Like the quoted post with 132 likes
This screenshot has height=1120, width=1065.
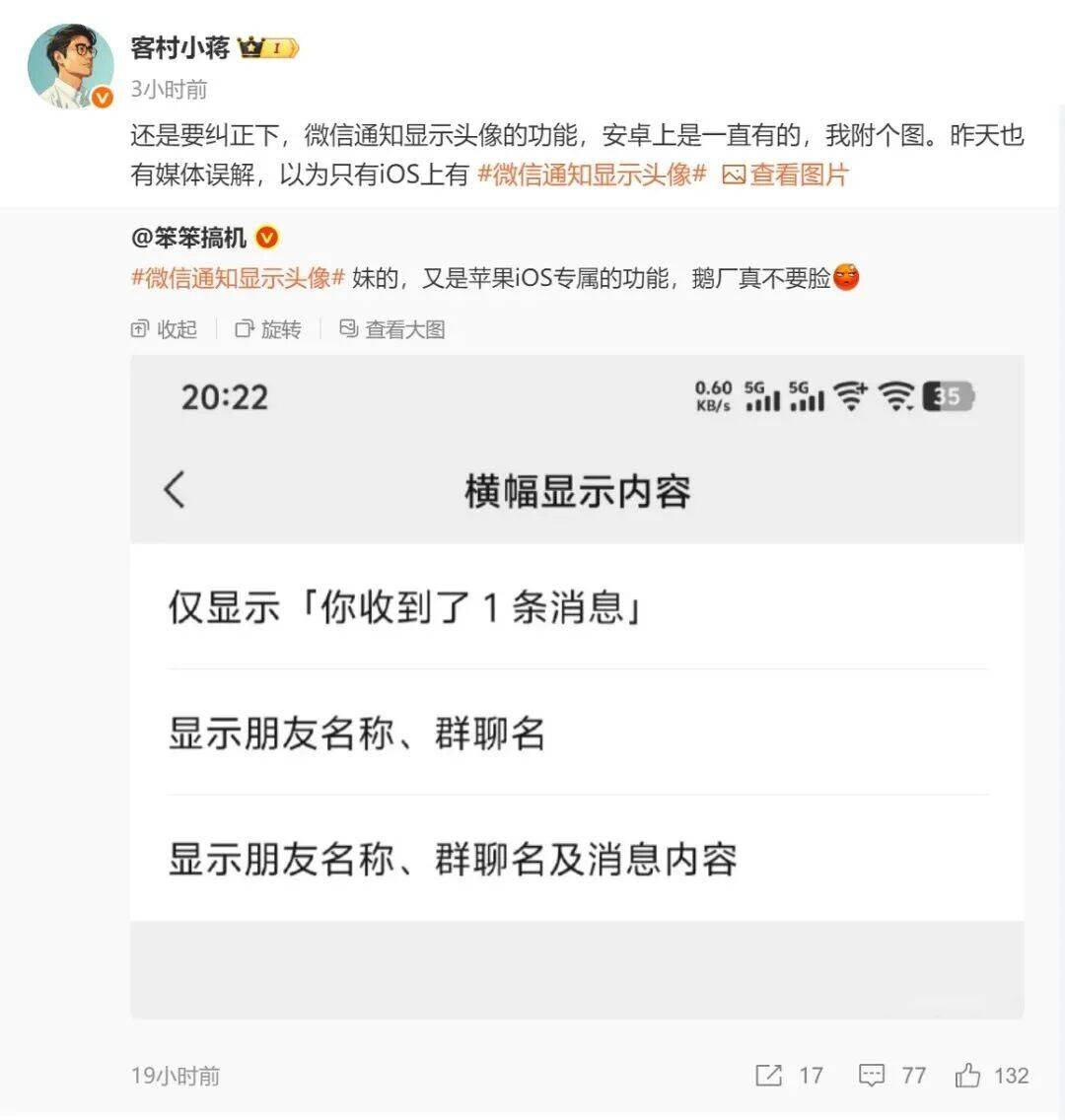[991, 1075]
